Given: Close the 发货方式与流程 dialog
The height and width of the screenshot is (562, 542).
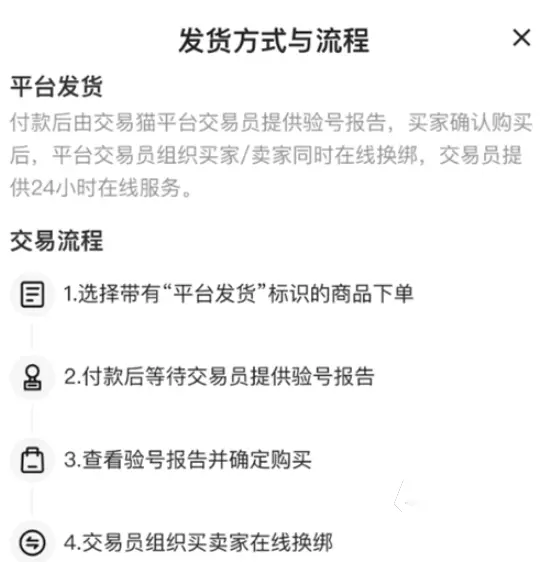Looking at the screenshot, I should click(x=521, y=38).
